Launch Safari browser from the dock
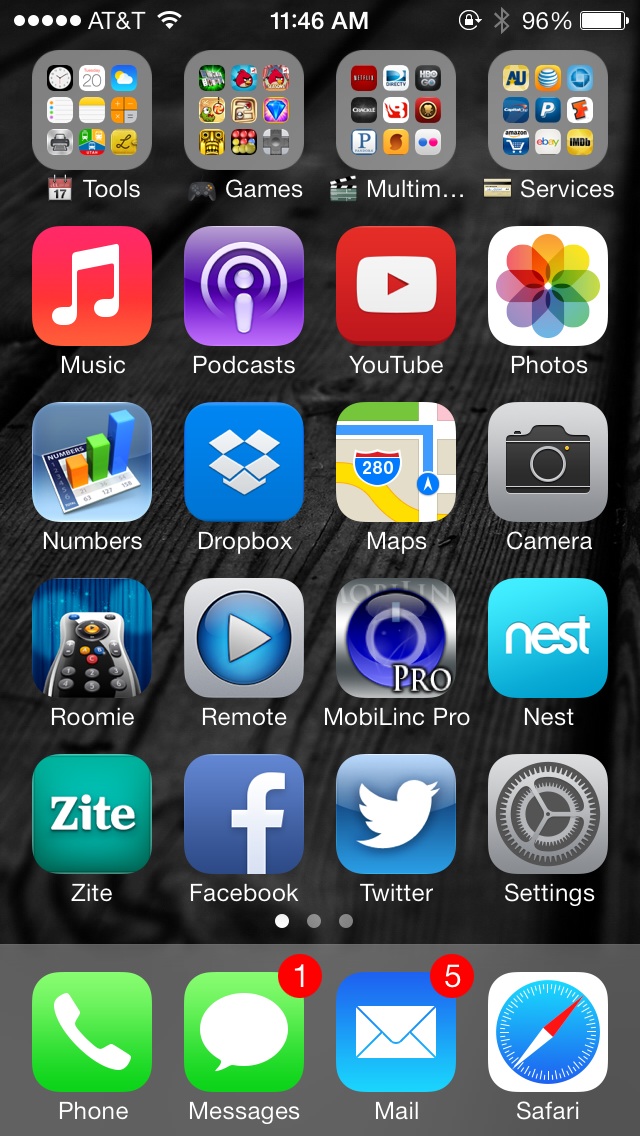Screen dimensions: 640x1136 (x=548, y=1032)
